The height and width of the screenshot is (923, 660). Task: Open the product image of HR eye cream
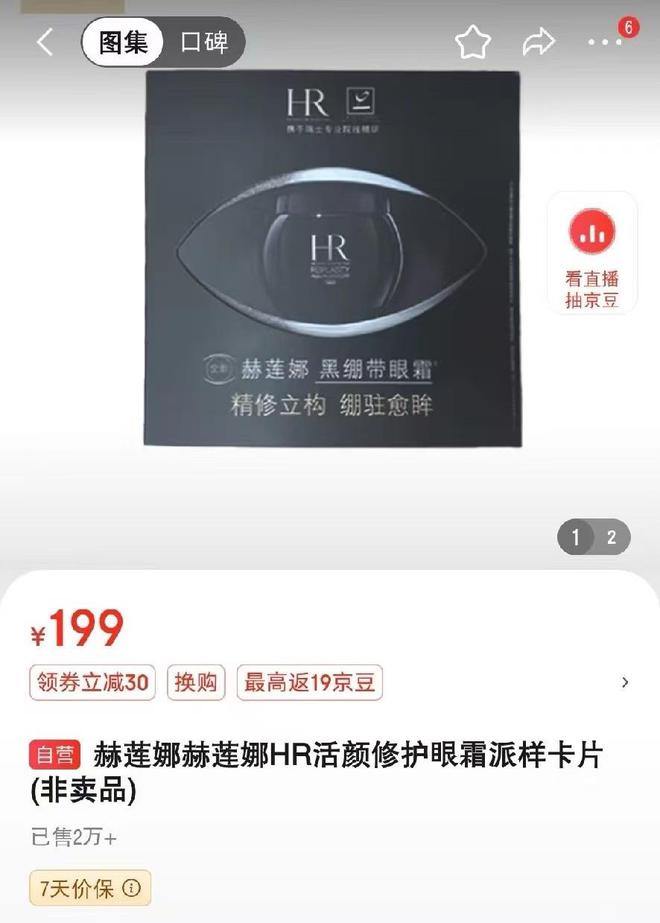(x=333, y=258)
